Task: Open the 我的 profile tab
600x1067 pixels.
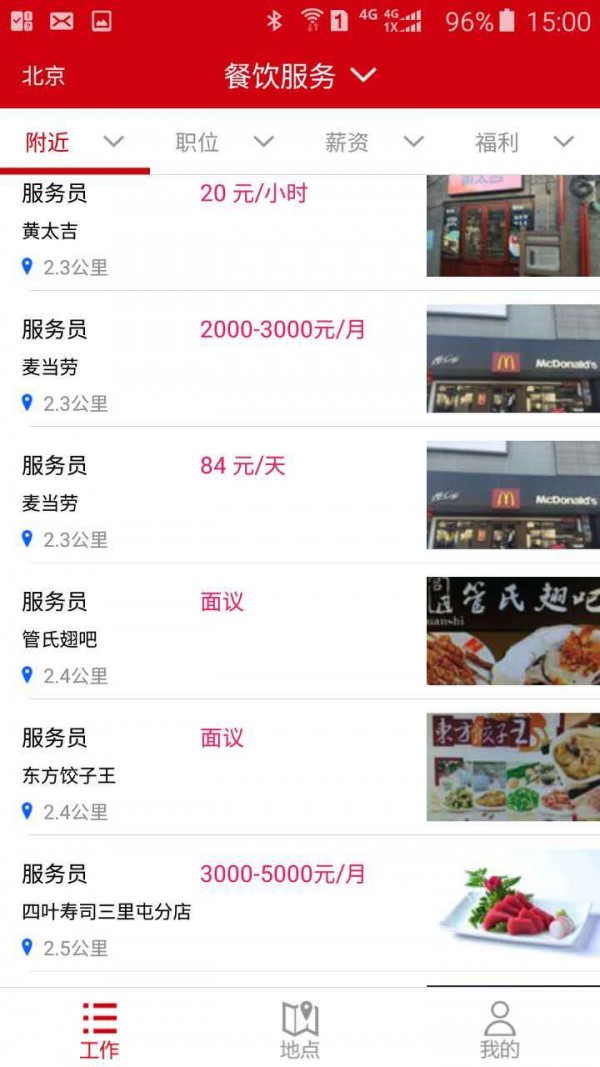Action: [500, 1029]
